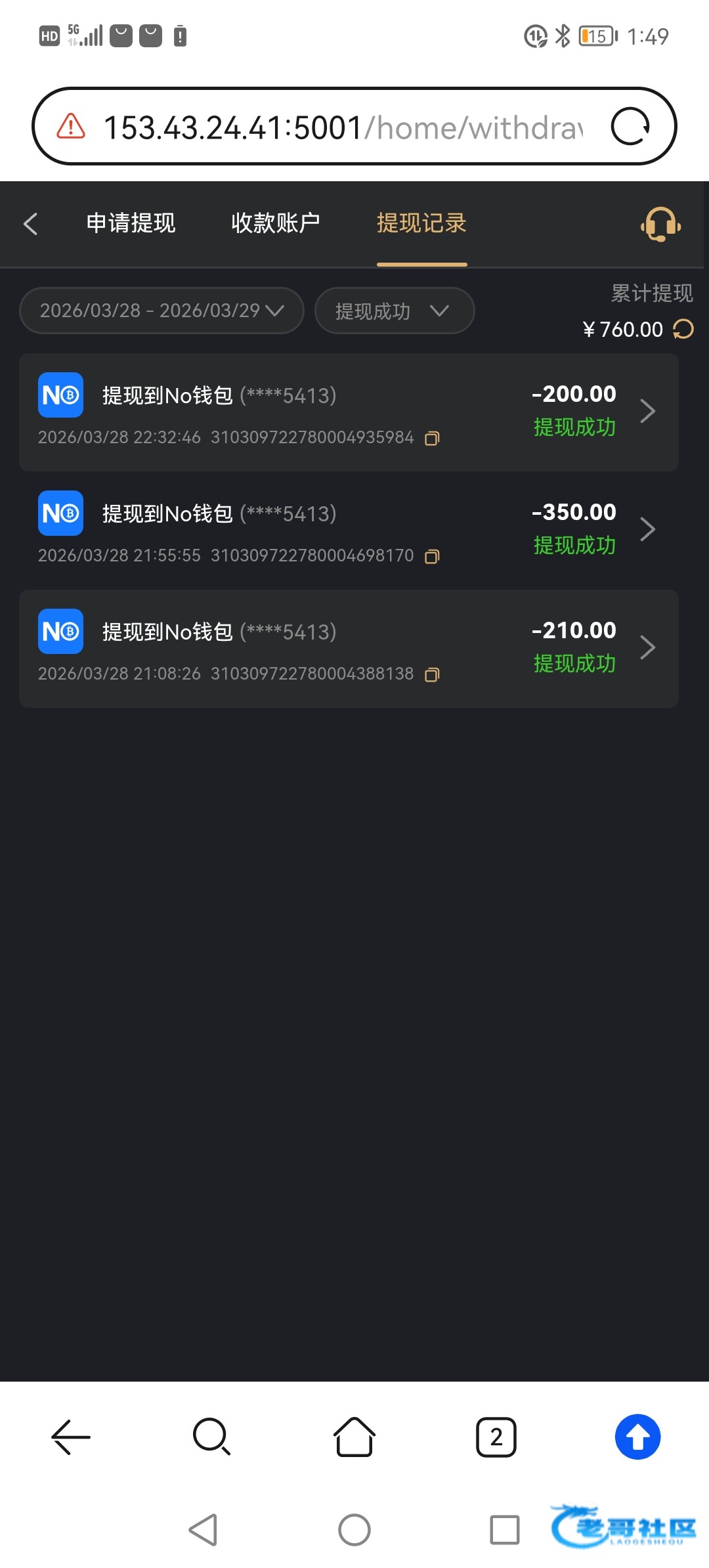Tap the system recent apps button

point(505,1530)
